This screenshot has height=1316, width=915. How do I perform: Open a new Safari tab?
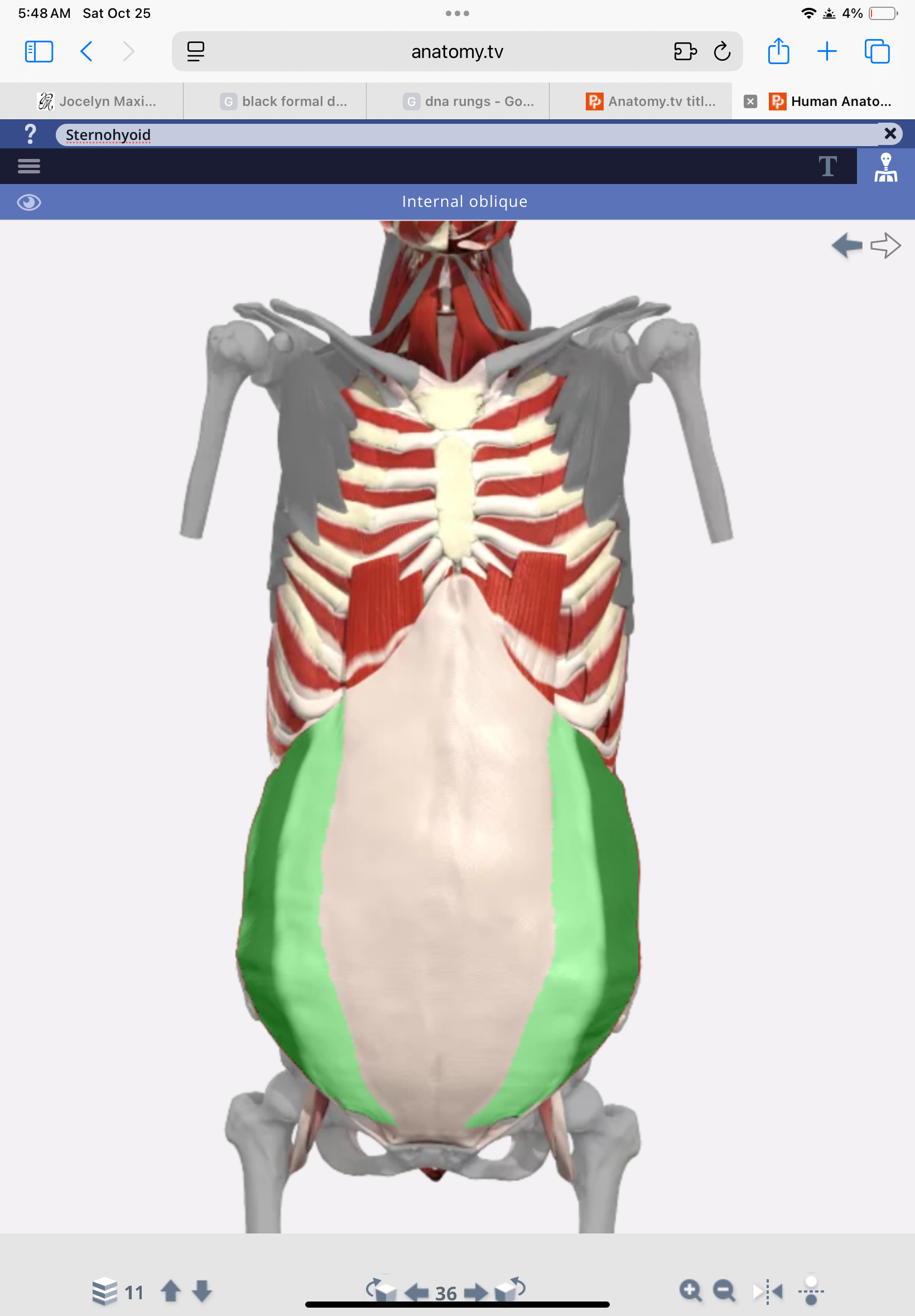(827, 51)
